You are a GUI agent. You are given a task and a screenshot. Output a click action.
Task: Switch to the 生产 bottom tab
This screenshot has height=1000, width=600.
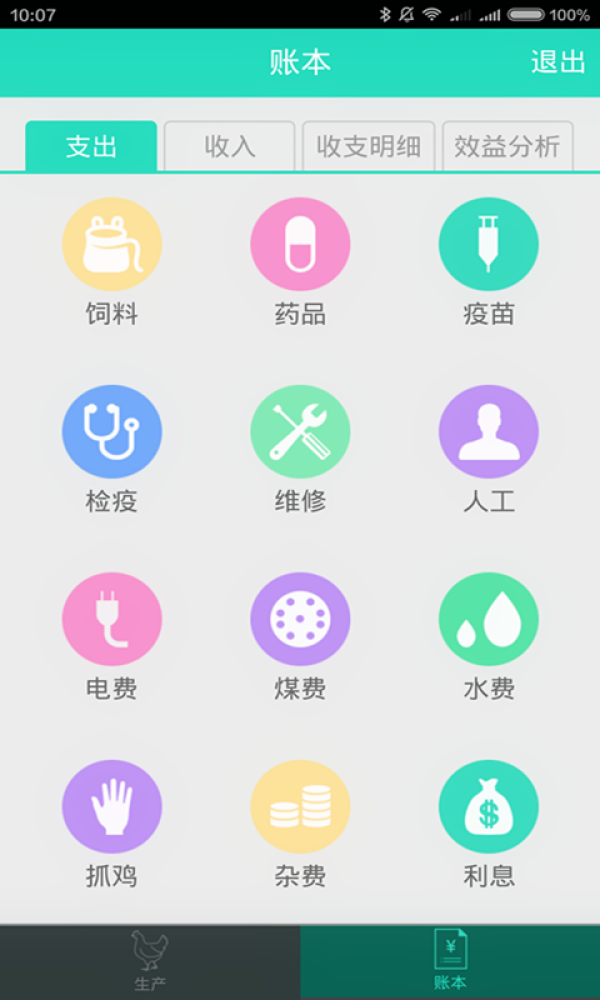150,962
